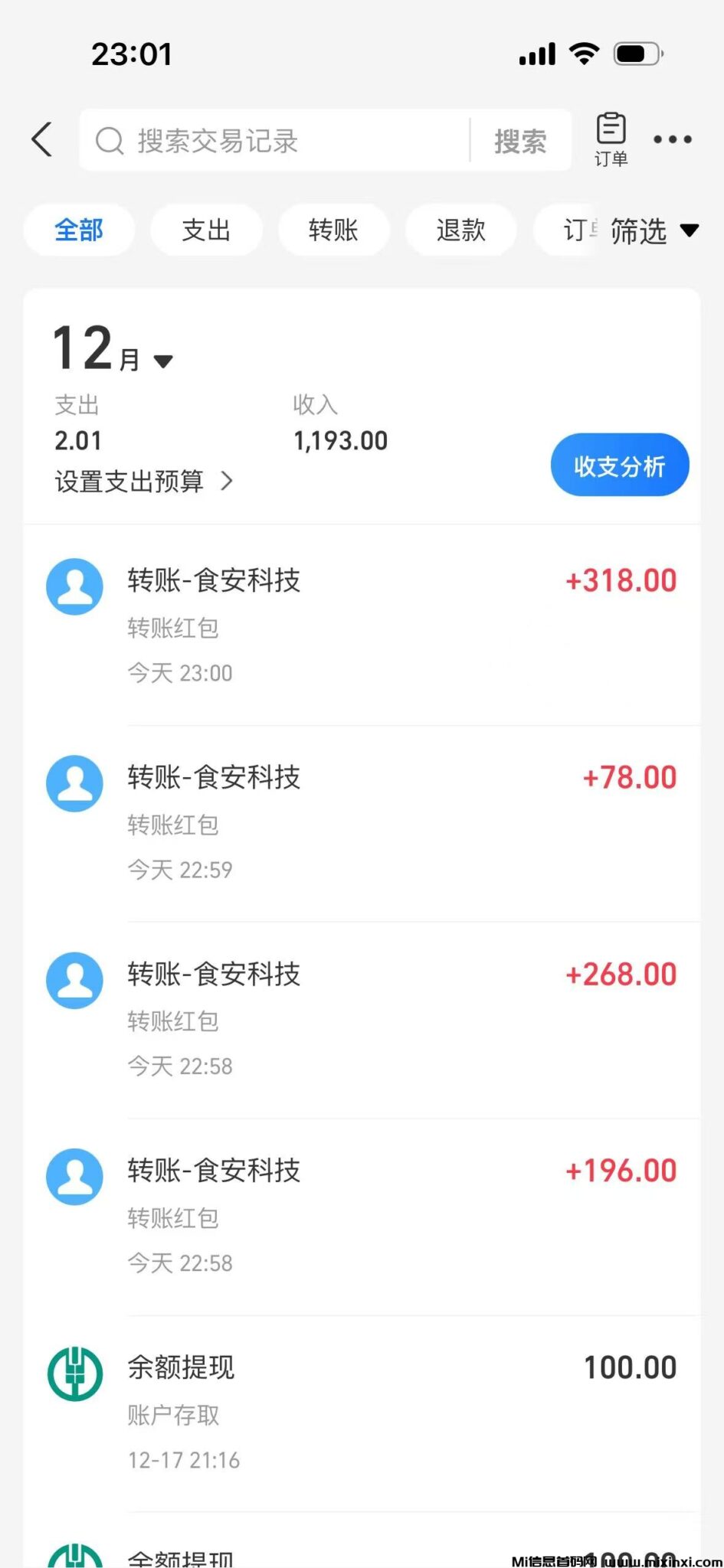This screenshot has height=1568, width=724.
Task: Switch to the 转账 tab
Action: tap(333, 230)
